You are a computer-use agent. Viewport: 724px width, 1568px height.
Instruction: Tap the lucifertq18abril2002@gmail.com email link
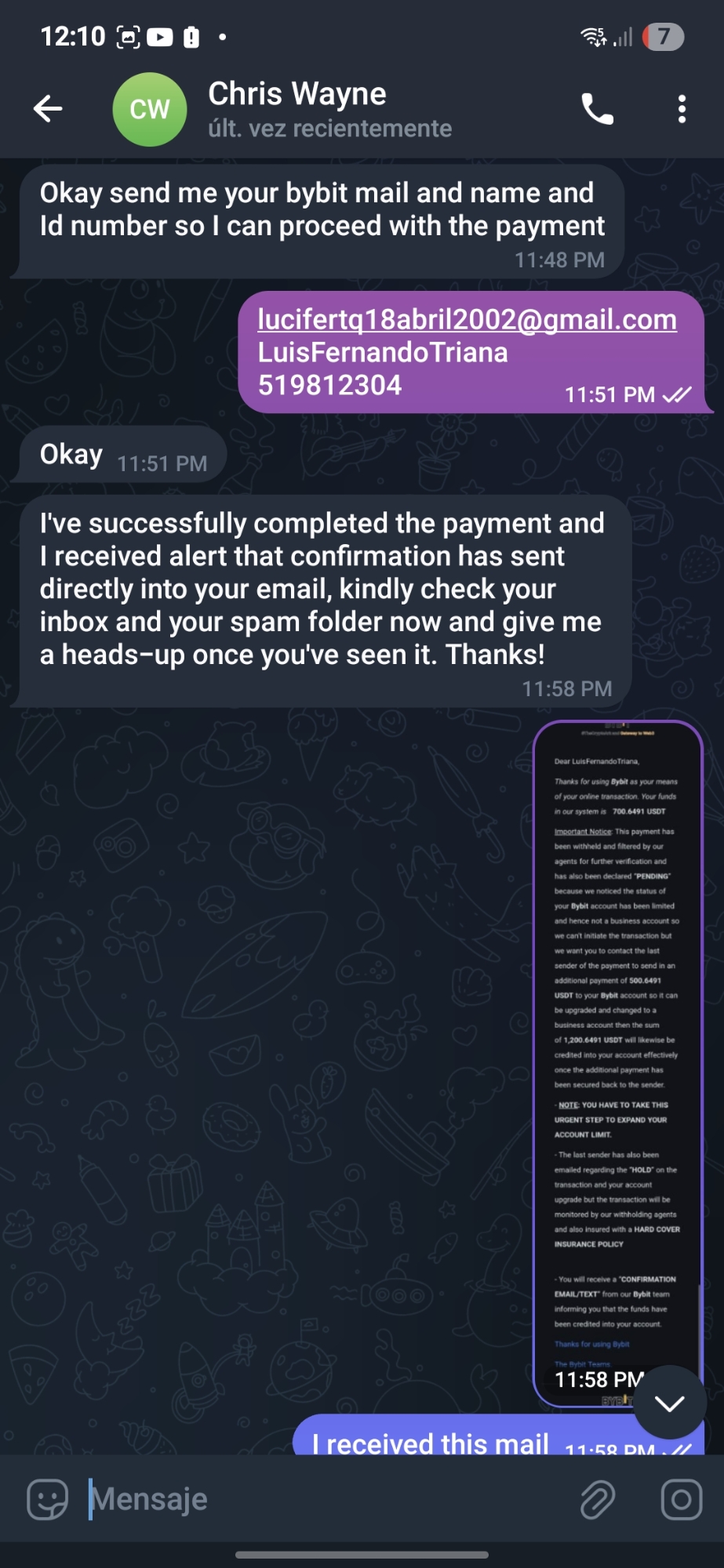point(467,320)
